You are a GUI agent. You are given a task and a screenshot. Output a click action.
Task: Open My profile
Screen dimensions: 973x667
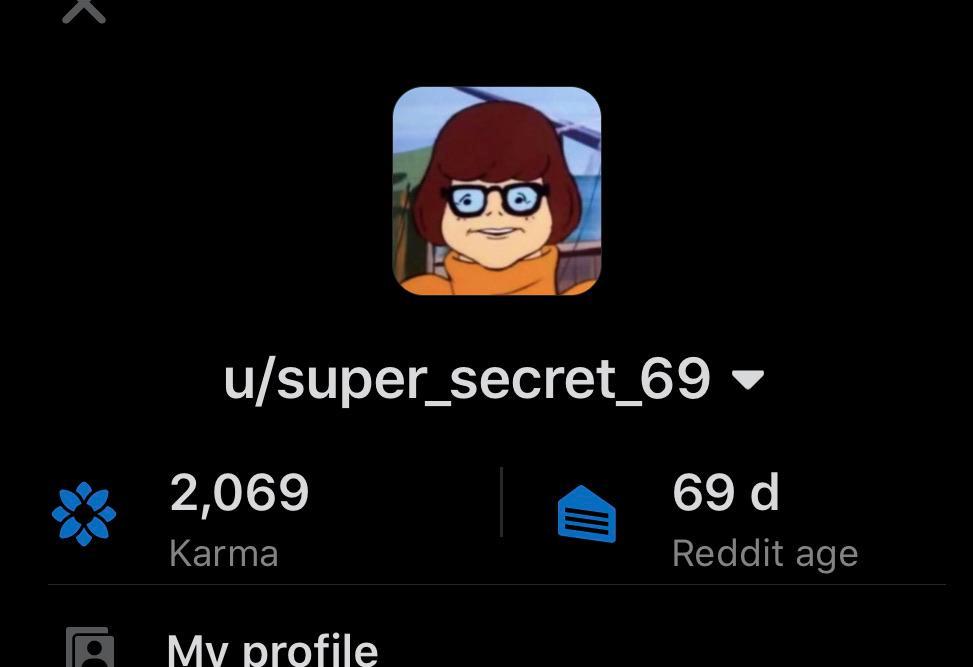(272, 648)
